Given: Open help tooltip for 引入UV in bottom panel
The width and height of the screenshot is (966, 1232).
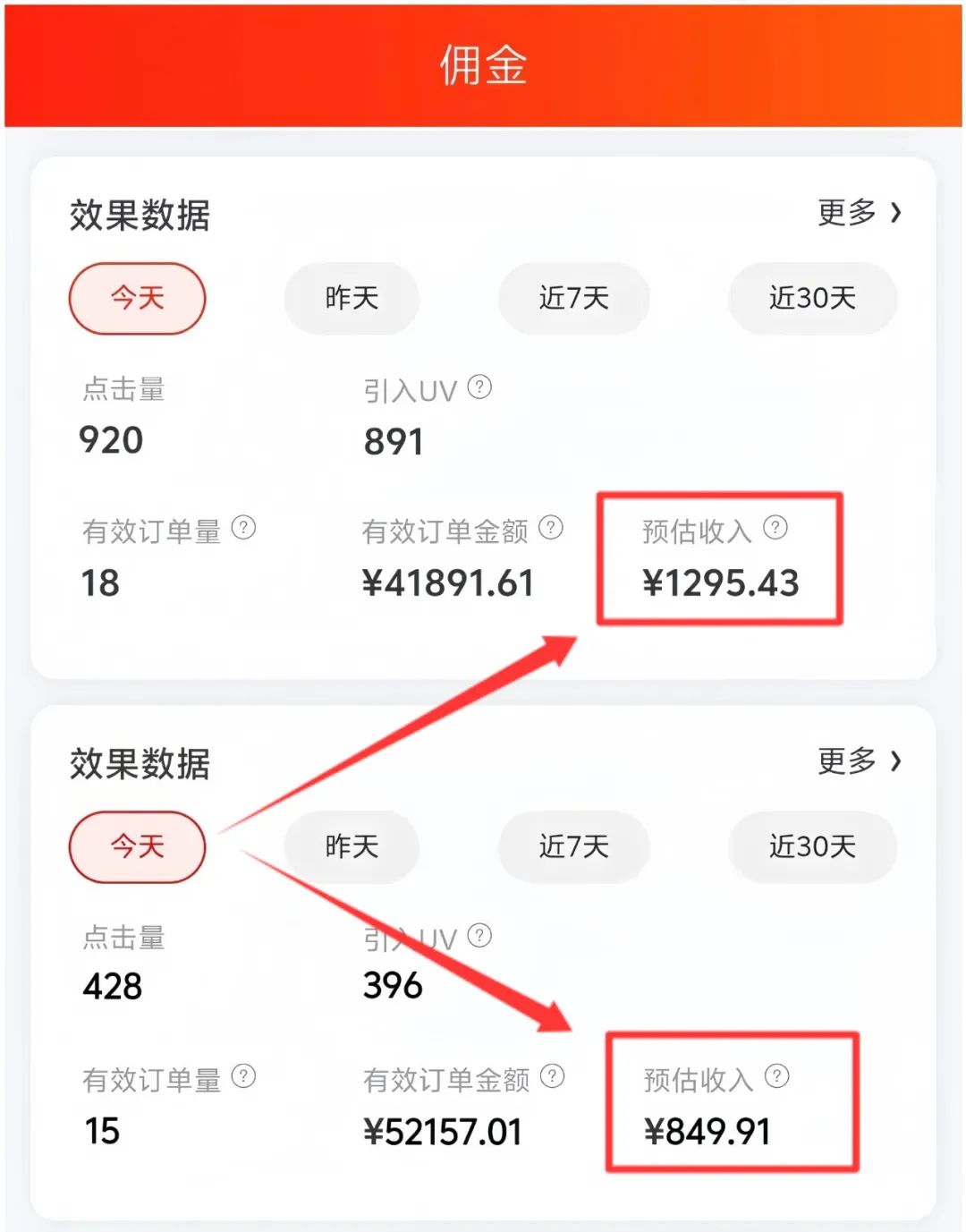Looking at the screenshot, I should [x=477, y=936].
